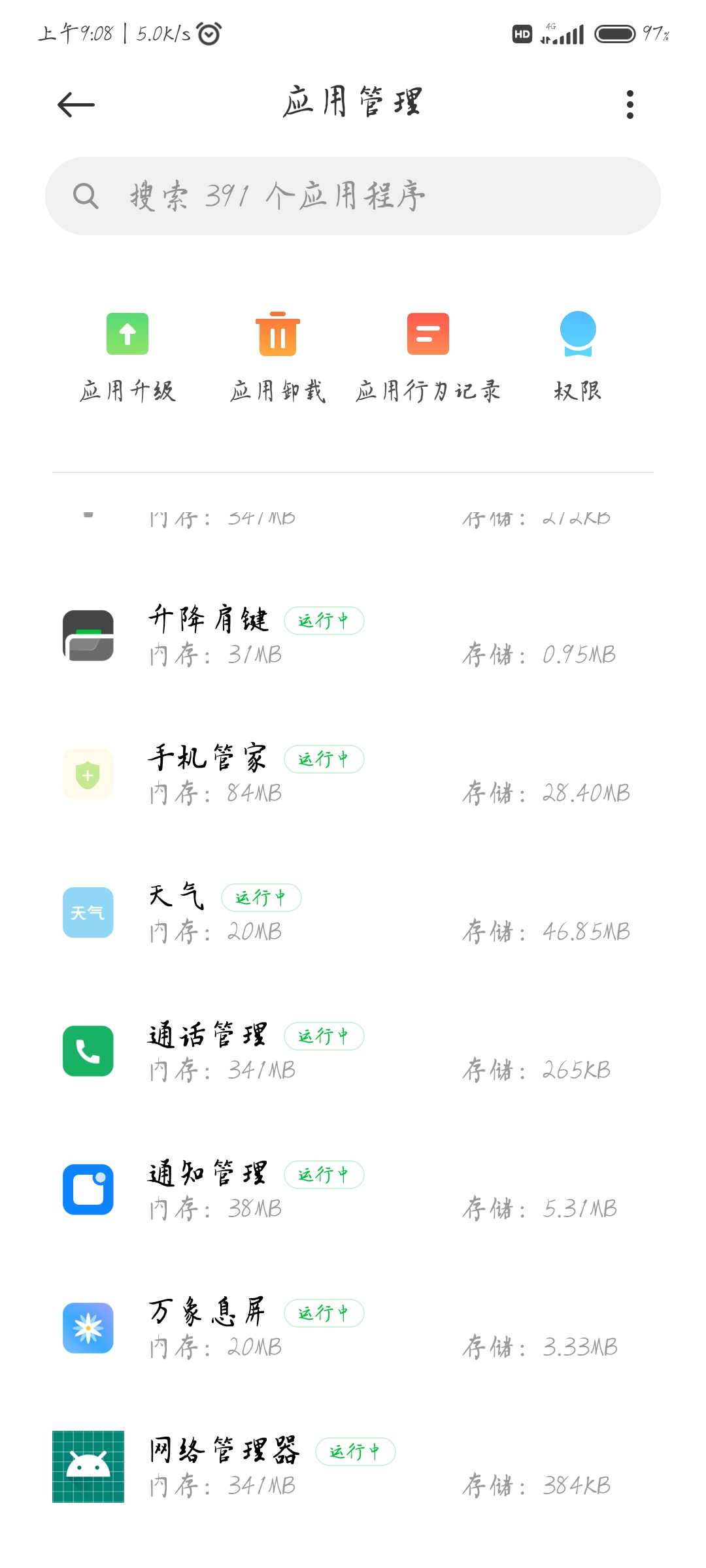Open 应用卸载 (app uninstall)
706x1568 pixels.
click(x=278, y=357)
